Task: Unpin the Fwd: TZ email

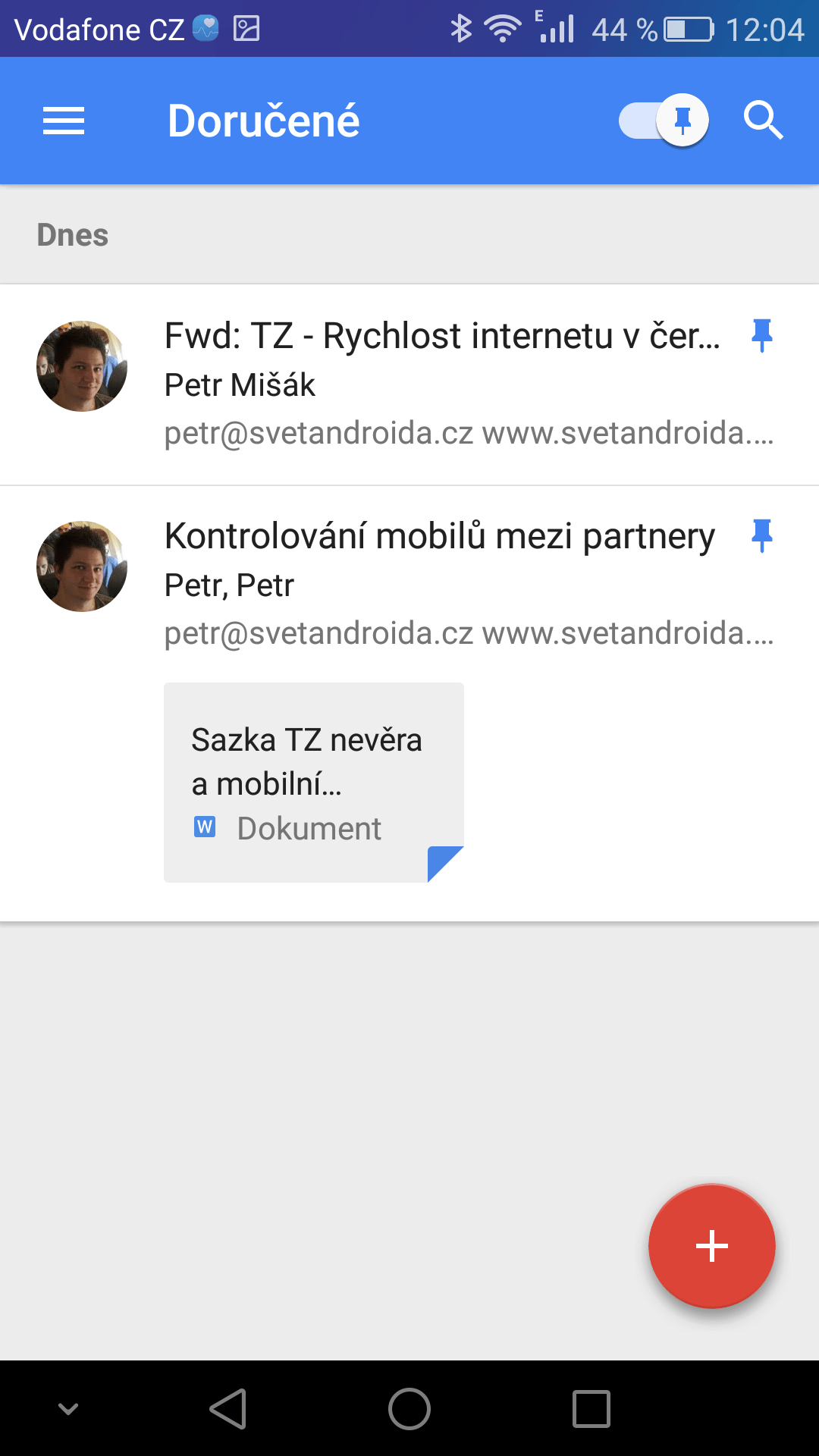Action: click(762, 335)
